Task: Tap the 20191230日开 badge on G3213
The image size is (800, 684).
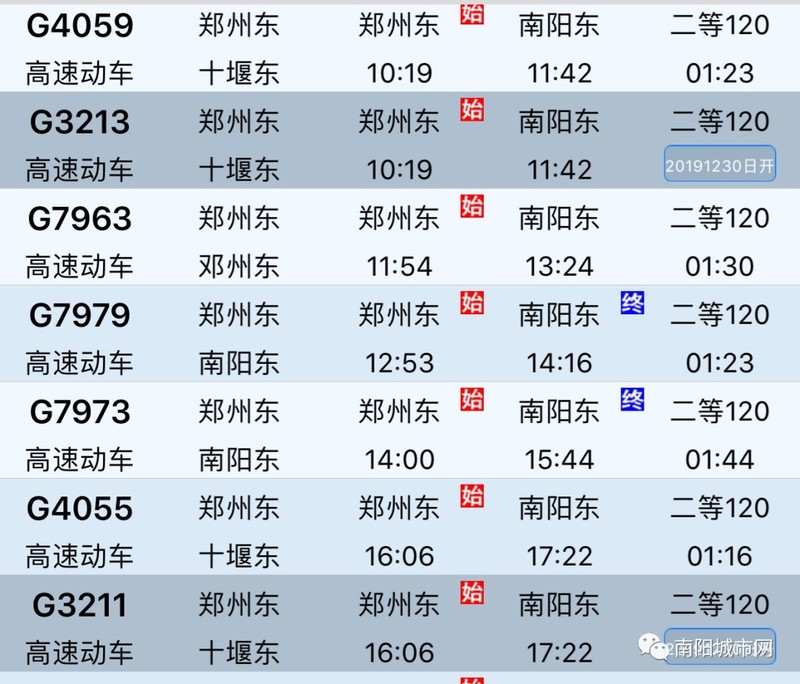Action: coord(719,164)
